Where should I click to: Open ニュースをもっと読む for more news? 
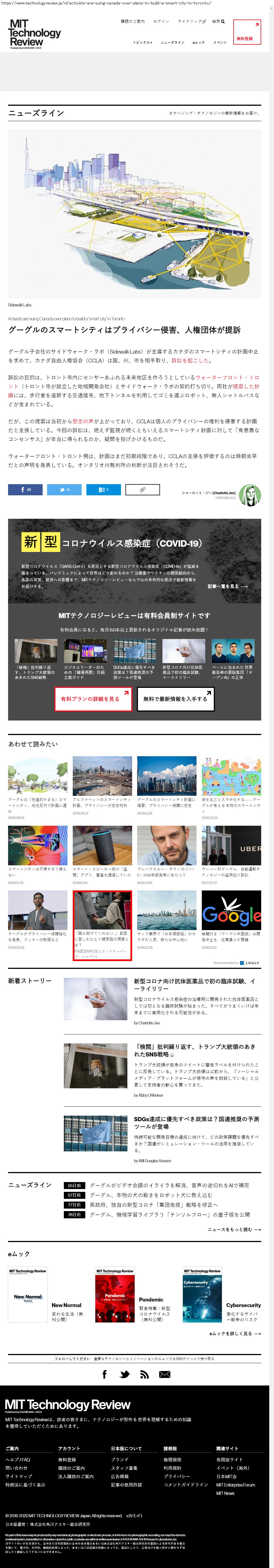[x=234, y=1229]
